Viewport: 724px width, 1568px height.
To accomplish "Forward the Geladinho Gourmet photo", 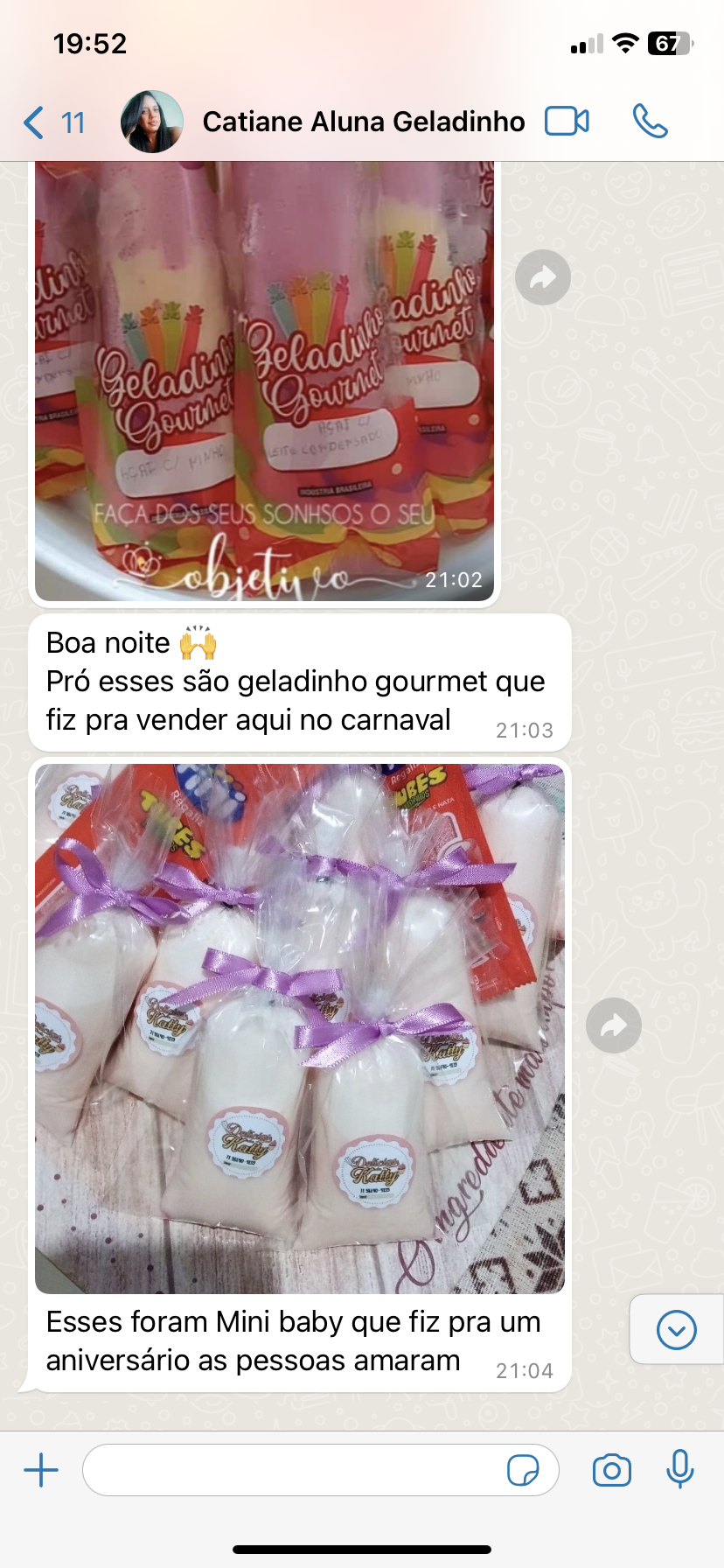I will coord(543,277).
